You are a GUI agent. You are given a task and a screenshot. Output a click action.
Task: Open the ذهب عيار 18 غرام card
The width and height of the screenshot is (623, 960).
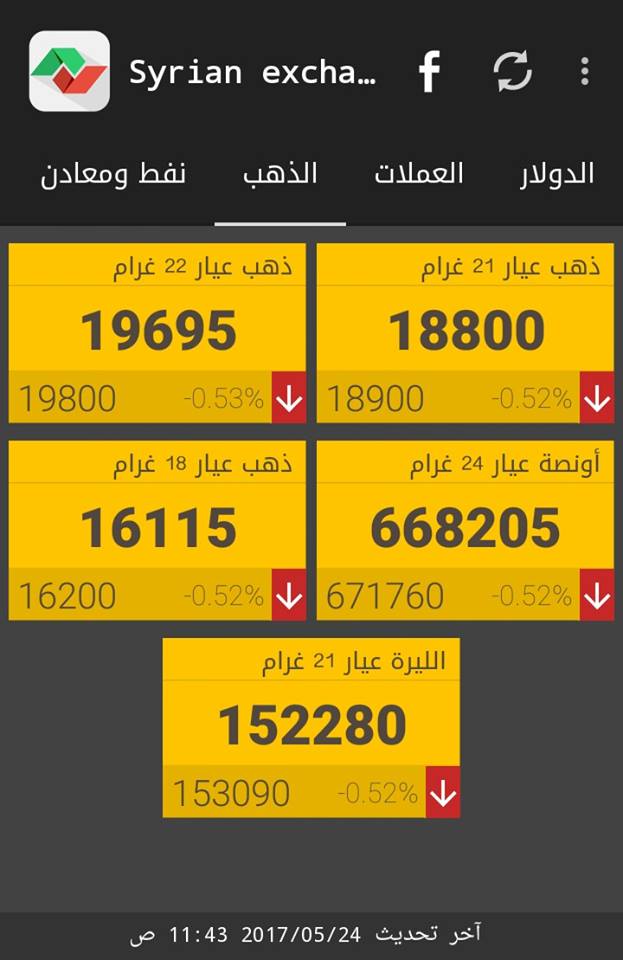click(x=157, y=530)
